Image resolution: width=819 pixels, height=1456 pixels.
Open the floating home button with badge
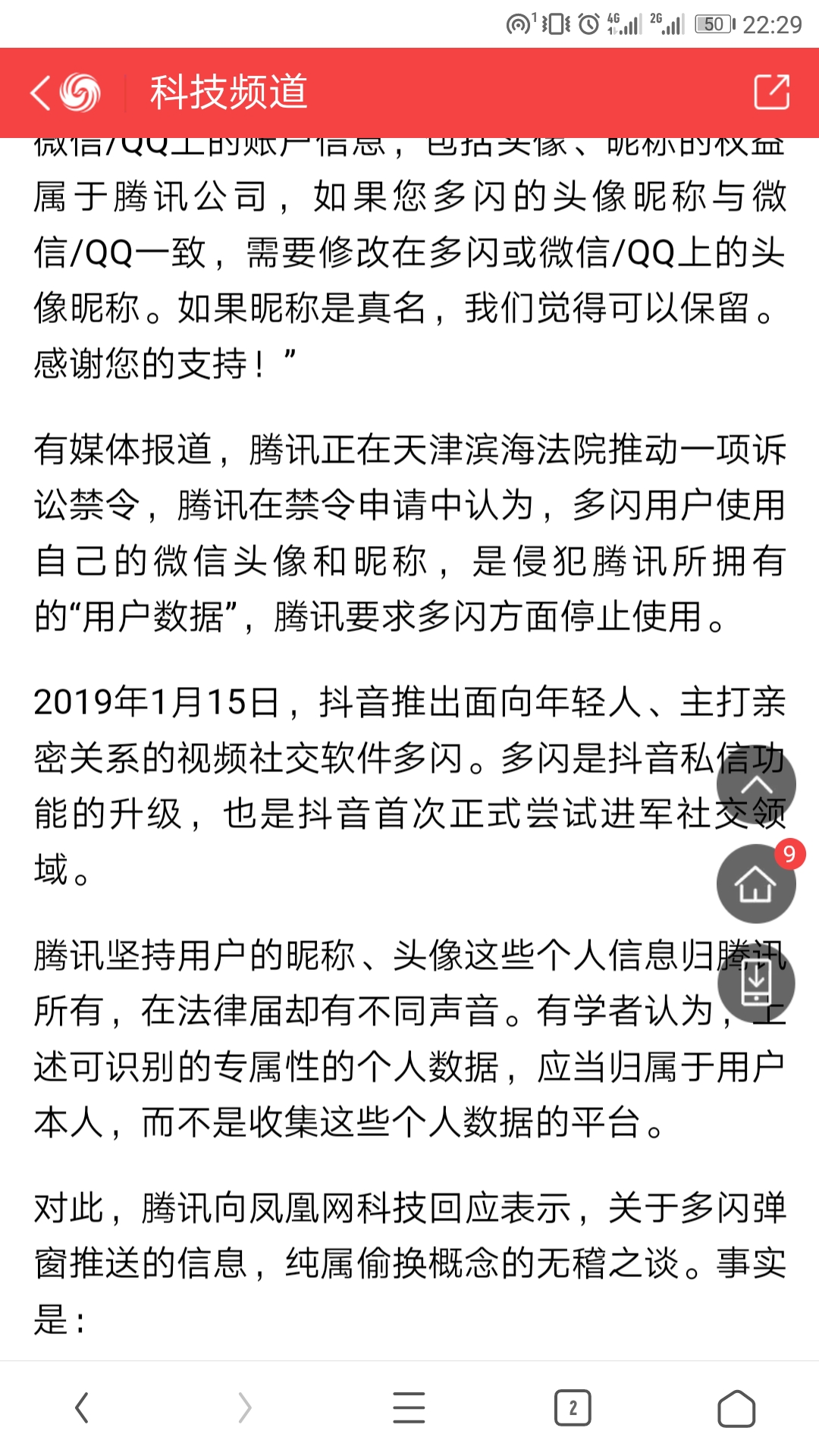(756, 883)
